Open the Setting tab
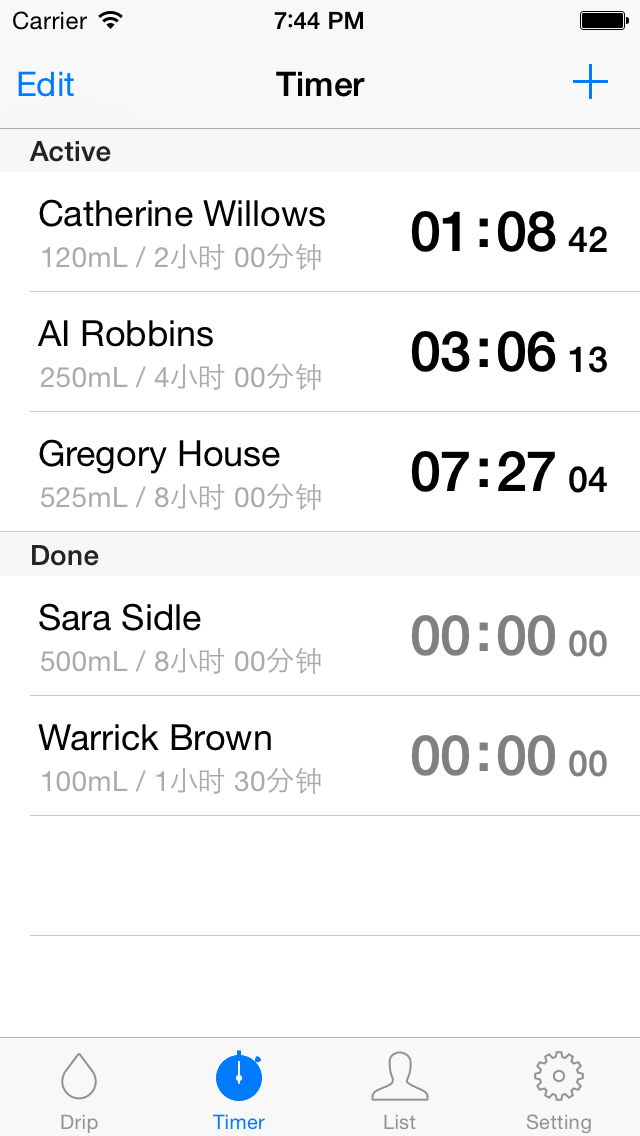640x1136 pixels. tap(559, 1088)
